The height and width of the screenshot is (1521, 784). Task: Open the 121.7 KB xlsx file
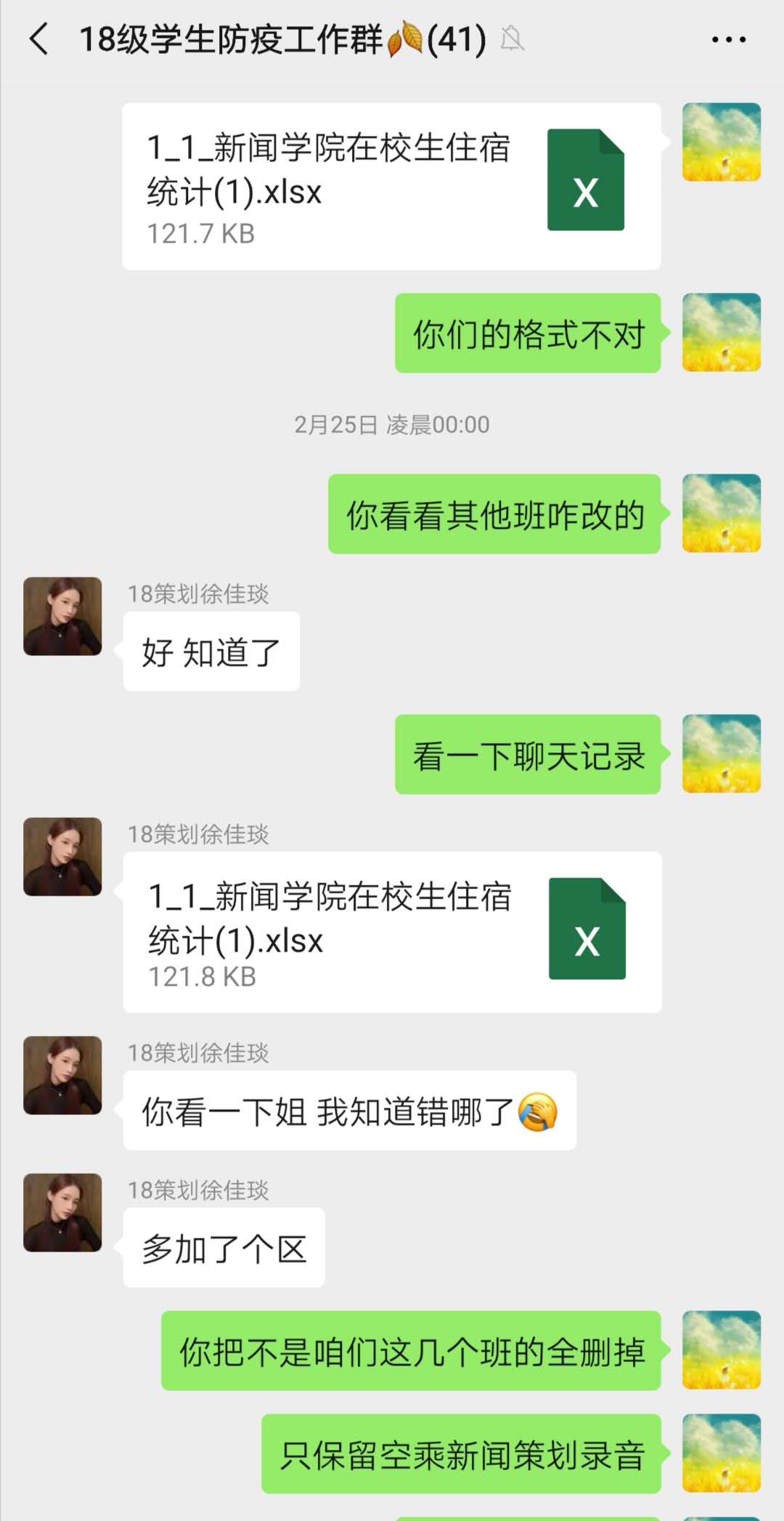tap(391, 186)
